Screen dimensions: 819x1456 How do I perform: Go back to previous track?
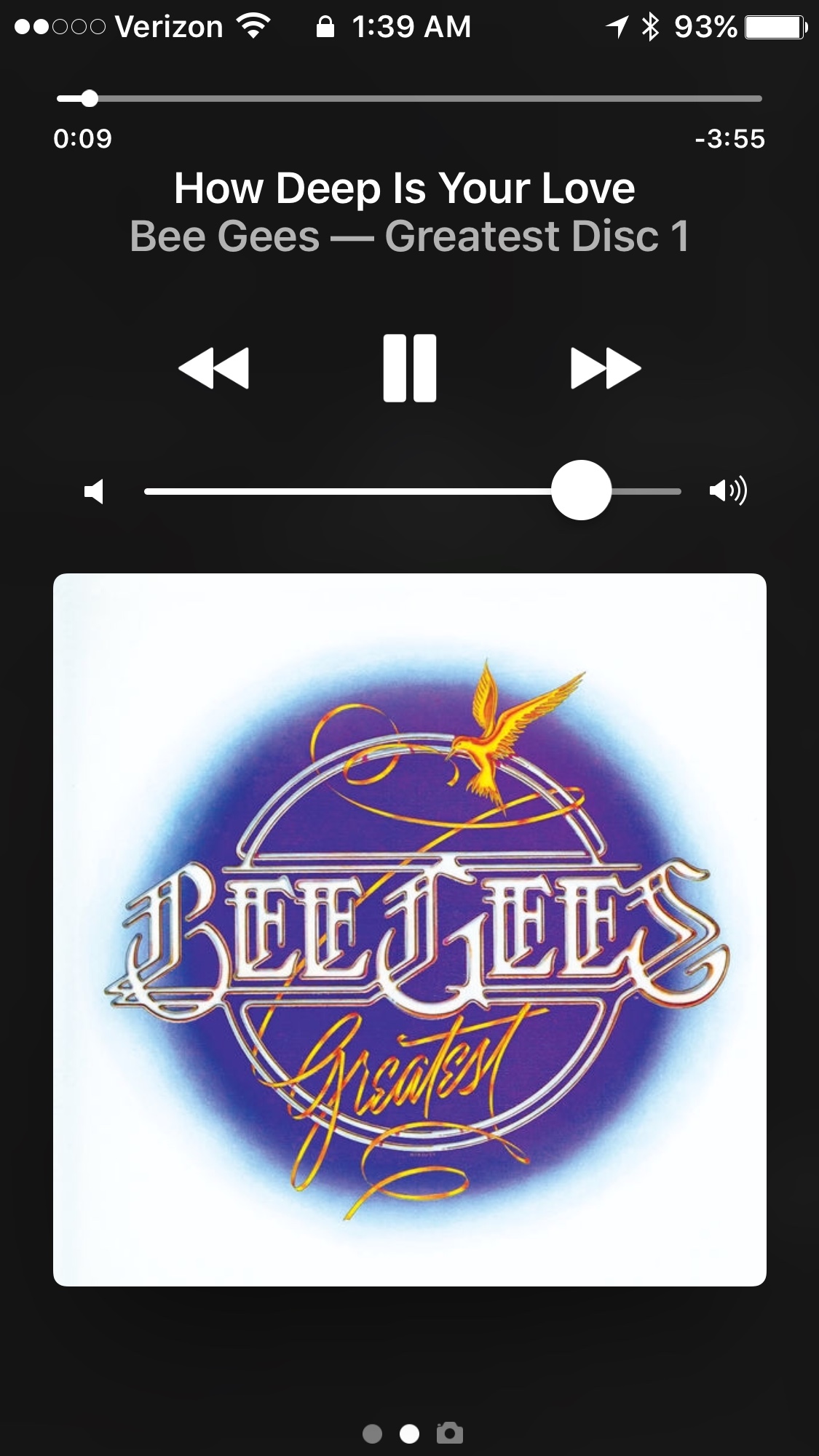point(214,368)
